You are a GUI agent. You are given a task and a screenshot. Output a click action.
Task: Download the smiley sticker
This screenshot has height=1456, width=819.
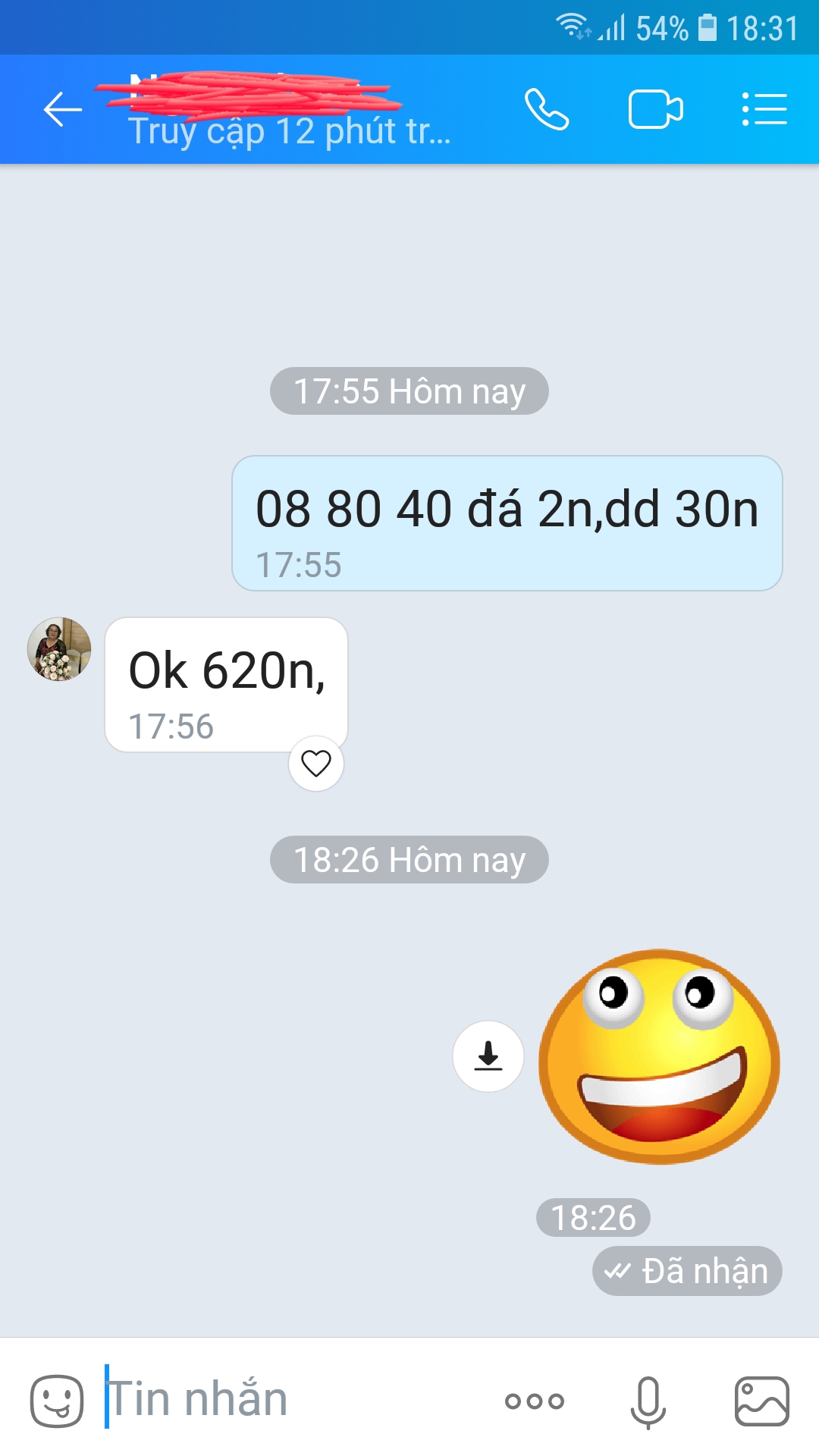click(488, 1056)
